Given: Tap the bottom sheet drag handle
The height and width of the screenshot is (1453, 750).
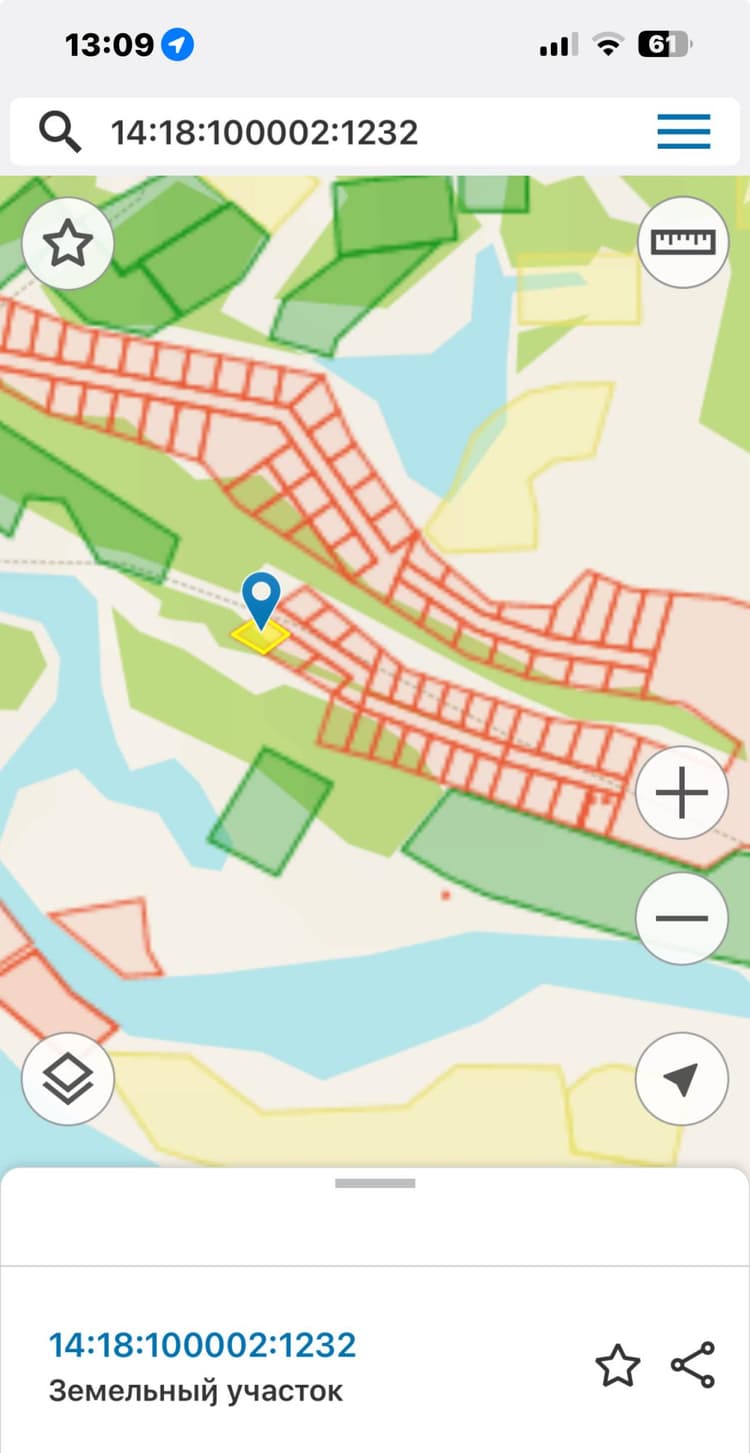Looking at the screenshot, I should click(375, 1183).
